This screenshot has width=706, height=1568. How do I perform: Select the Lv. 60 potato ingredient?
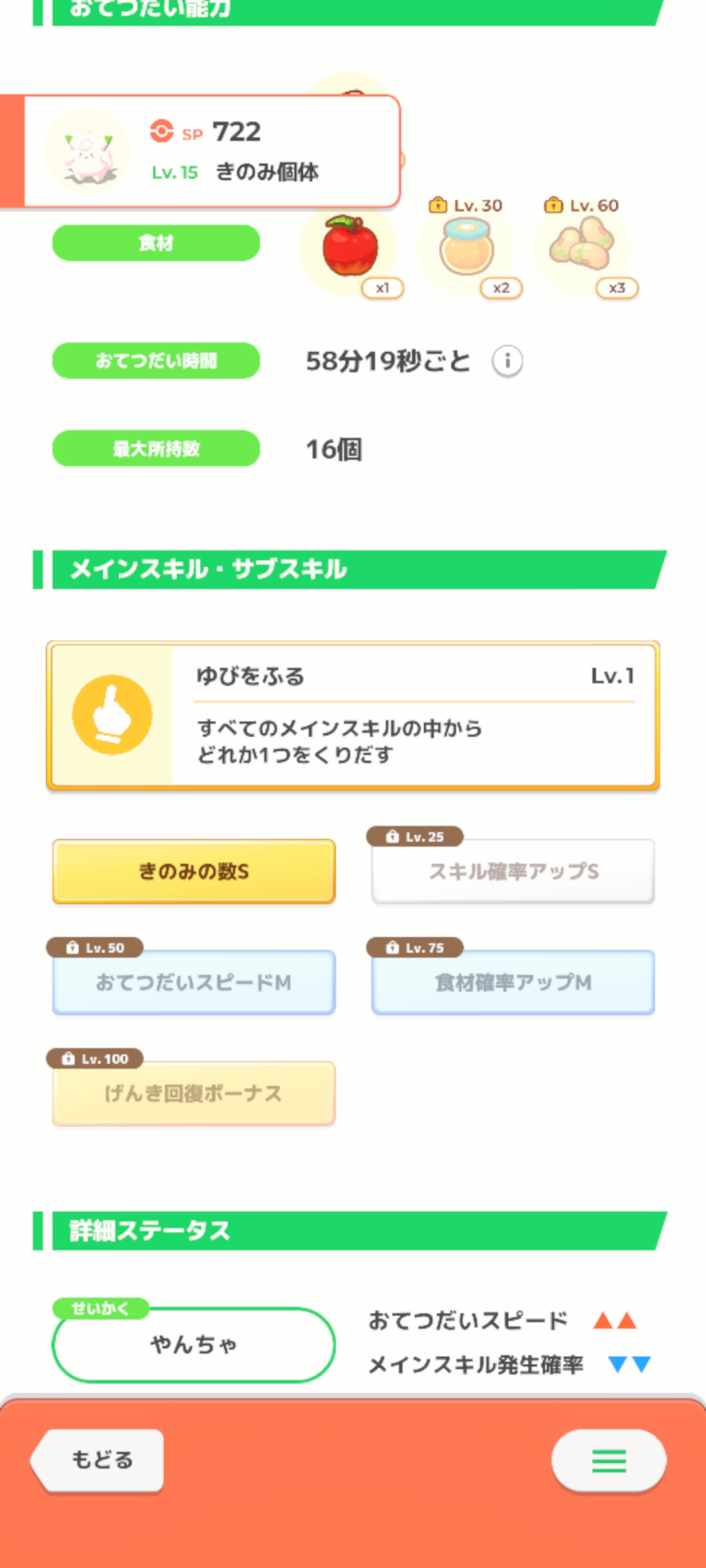[x=584, y=248]
